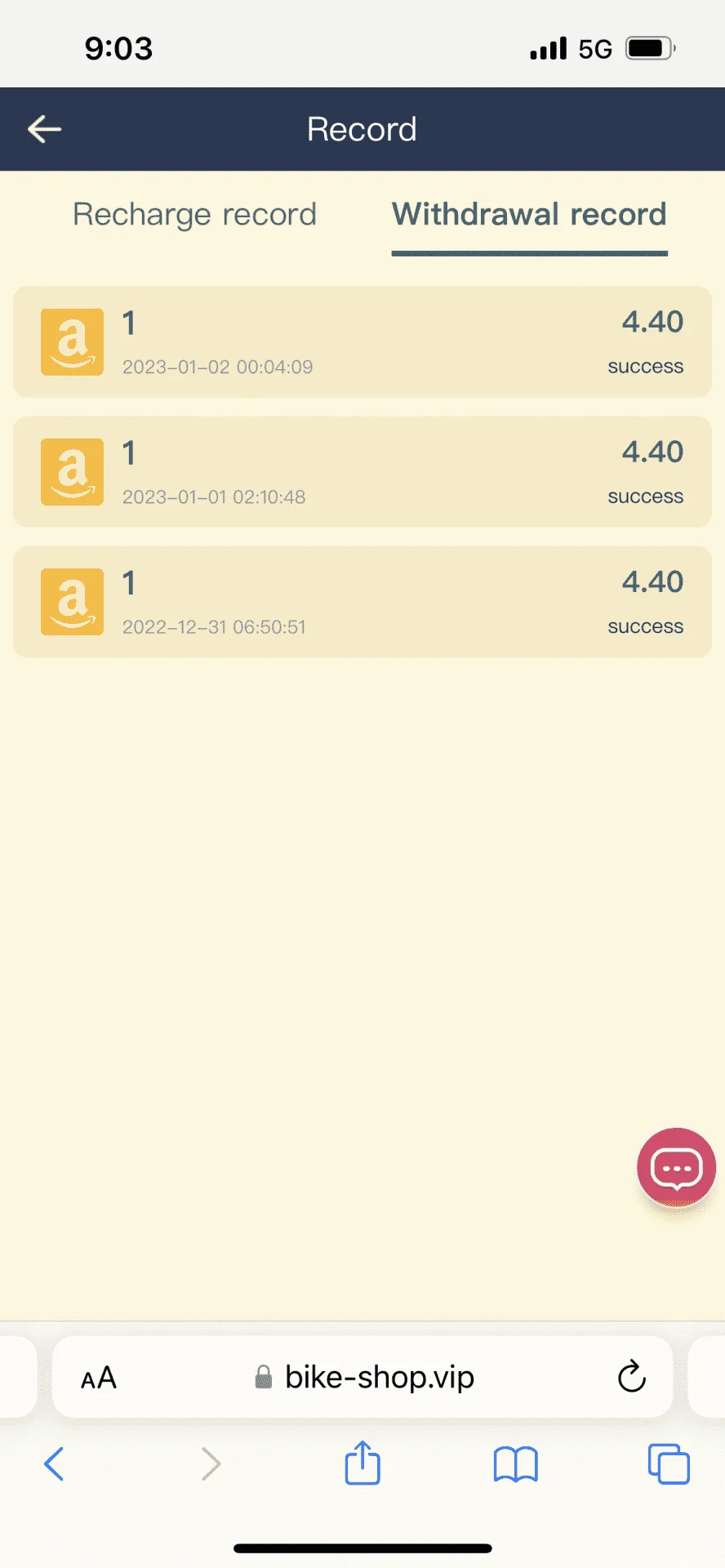Select the Withdrawal record tab
The height and width of the screenshot is (1568, 725).
pyautogui.click(x=529, y=215)
